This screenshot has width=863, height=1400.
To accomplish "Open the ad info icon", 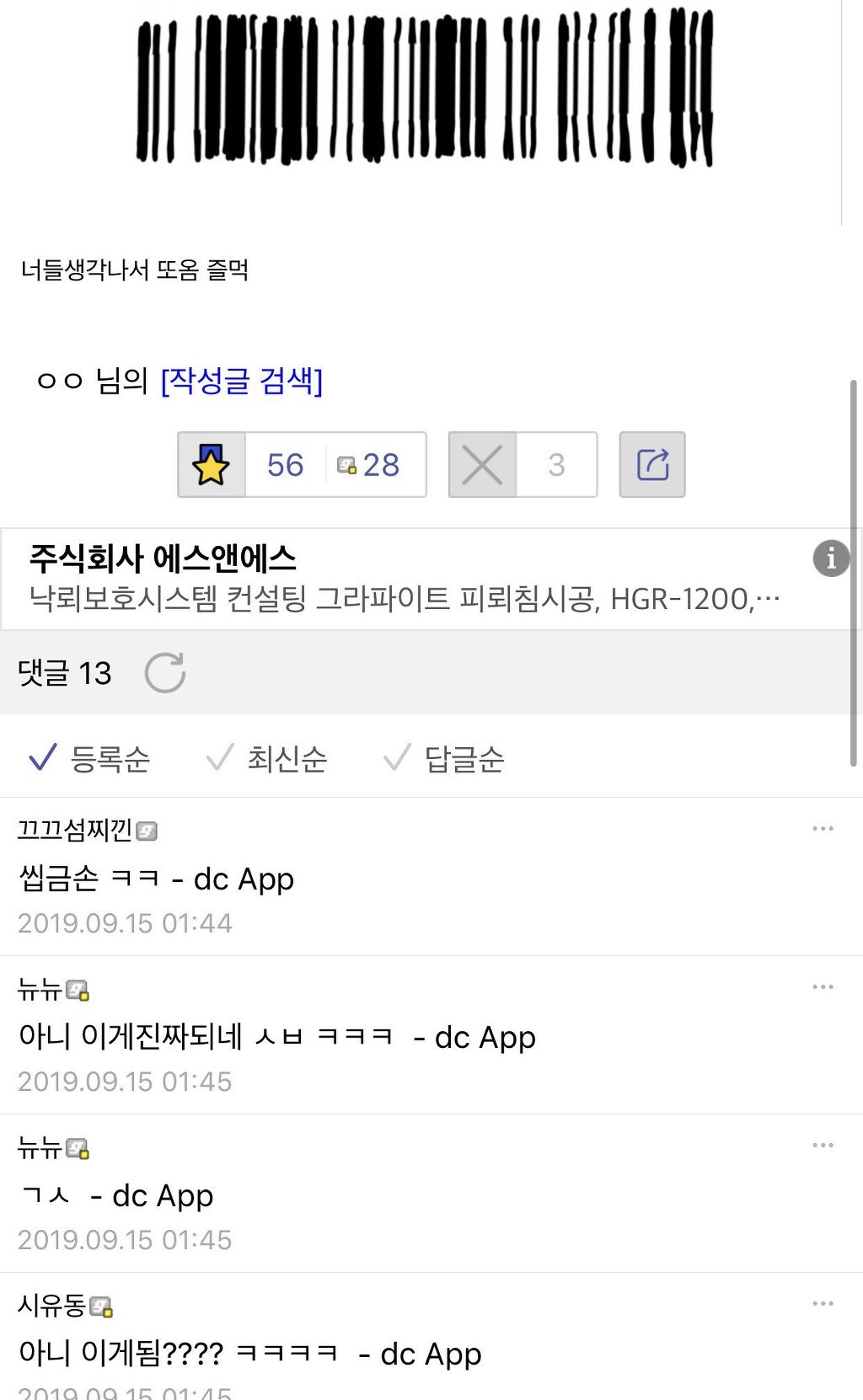I will [x=831, y=558].
